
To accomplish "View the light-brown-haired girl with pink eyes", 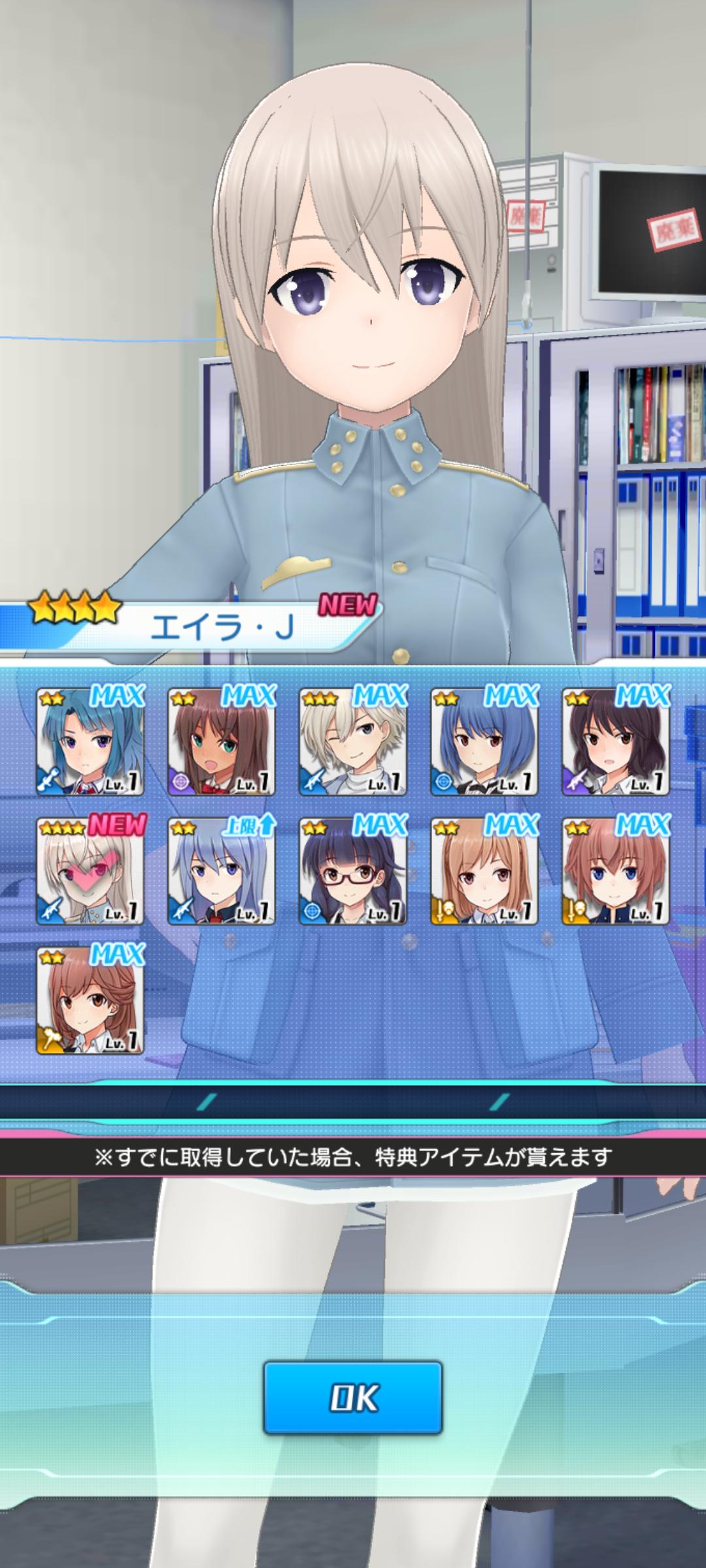I will coord(484,872).
